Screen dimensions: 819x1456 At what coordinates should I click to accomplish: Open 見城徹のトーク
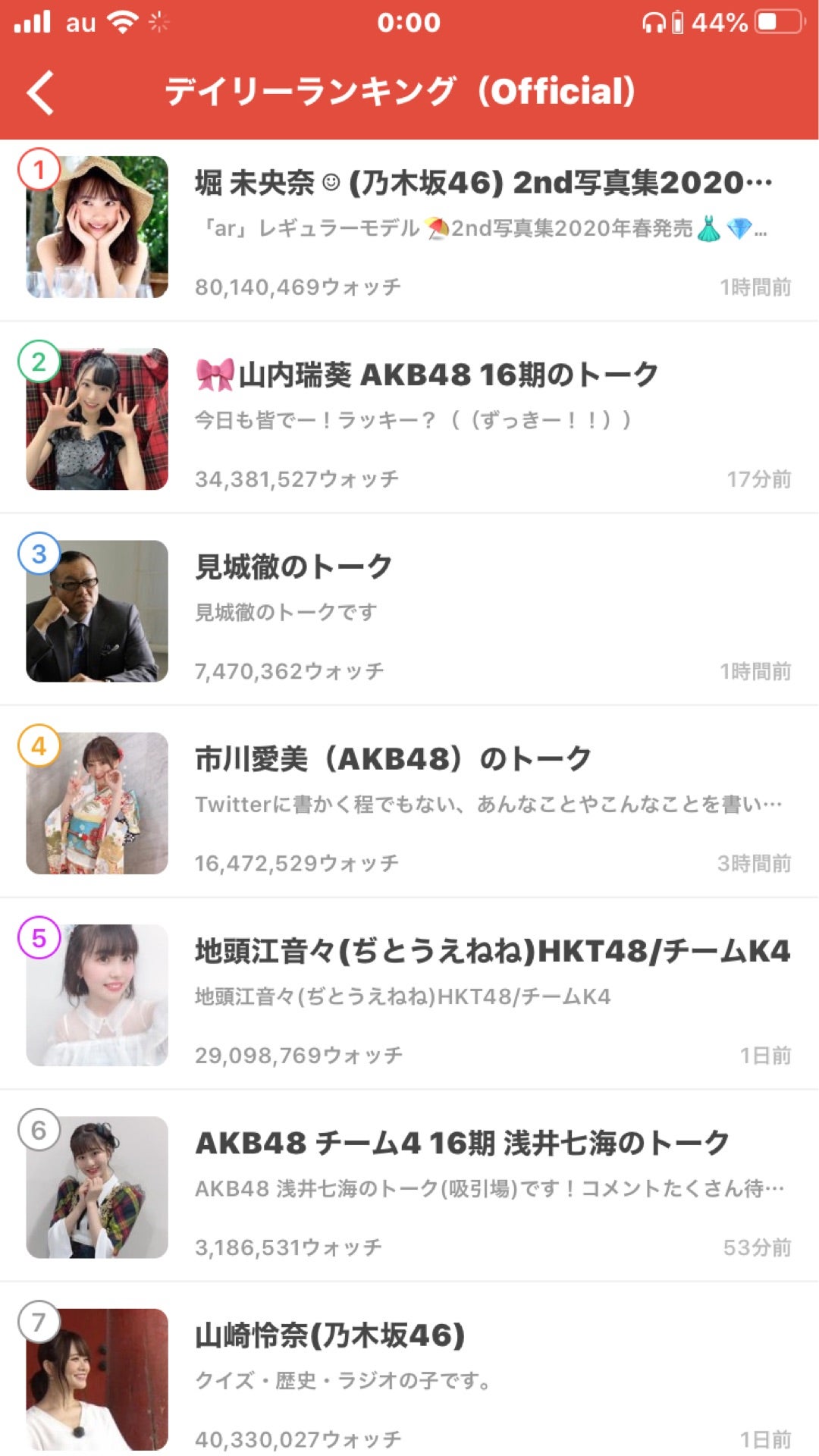(409, 610)
